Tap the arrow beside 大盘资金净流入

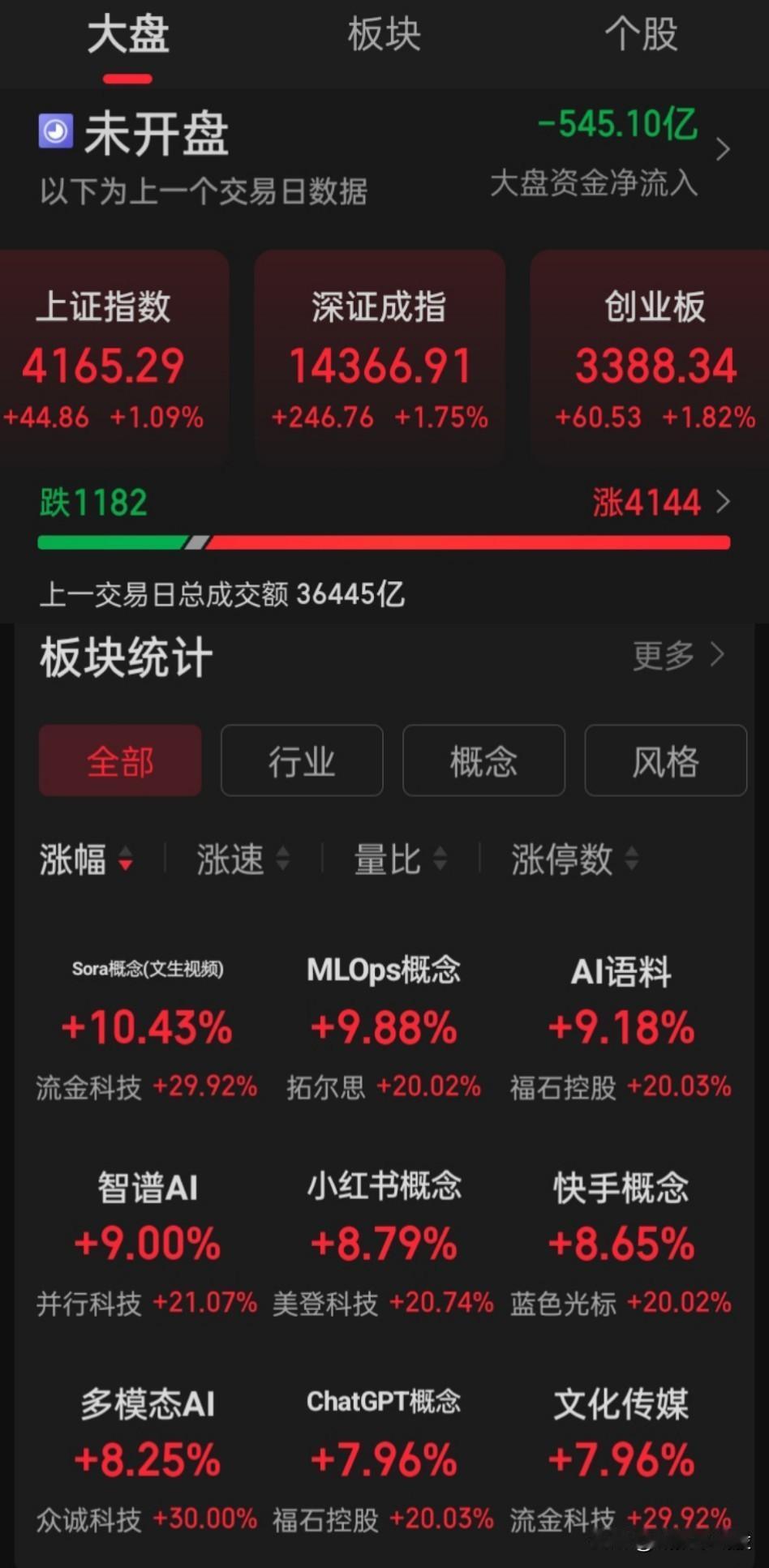pyautogui.click(x=720, y=150)
